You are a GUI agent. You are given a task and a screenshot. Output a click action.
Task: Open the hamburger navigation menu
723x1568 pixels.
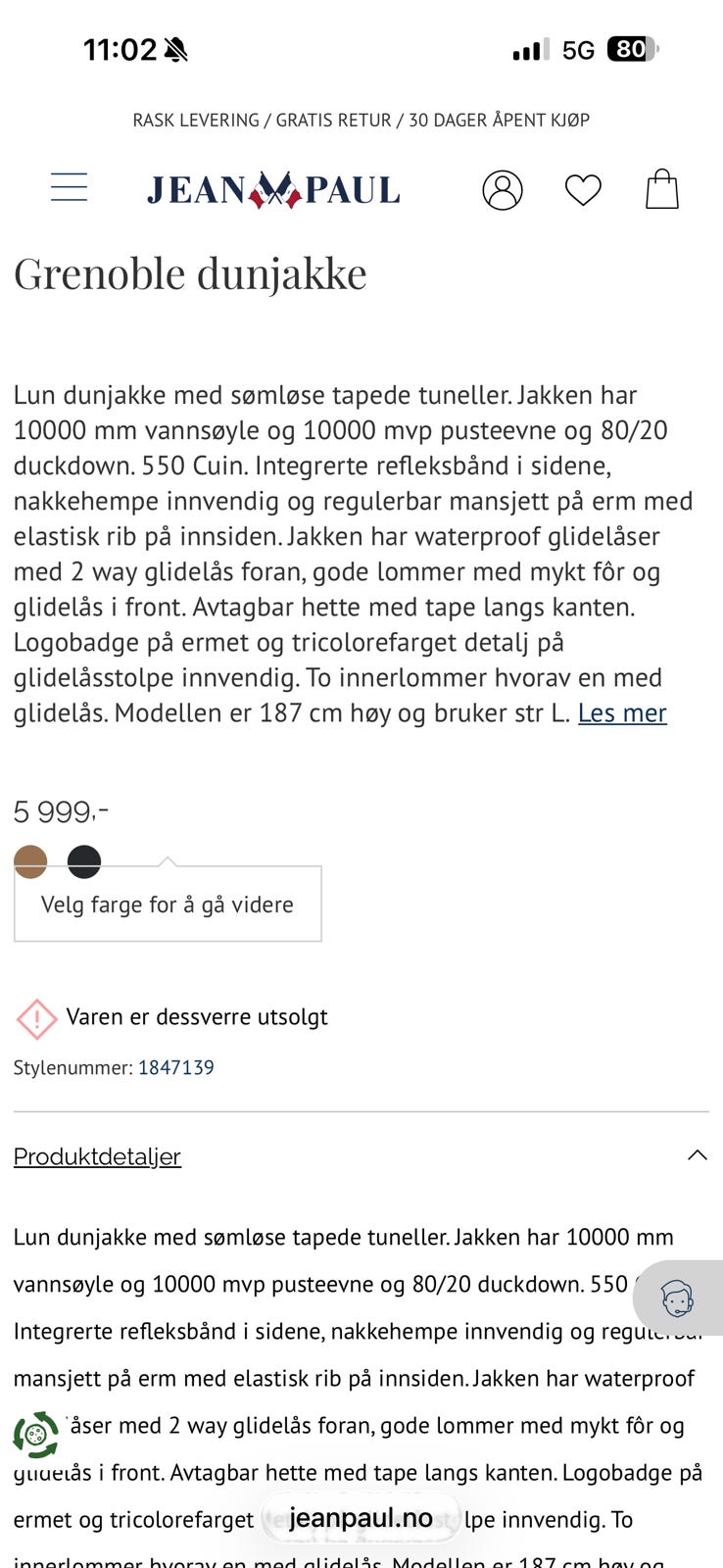69,187
